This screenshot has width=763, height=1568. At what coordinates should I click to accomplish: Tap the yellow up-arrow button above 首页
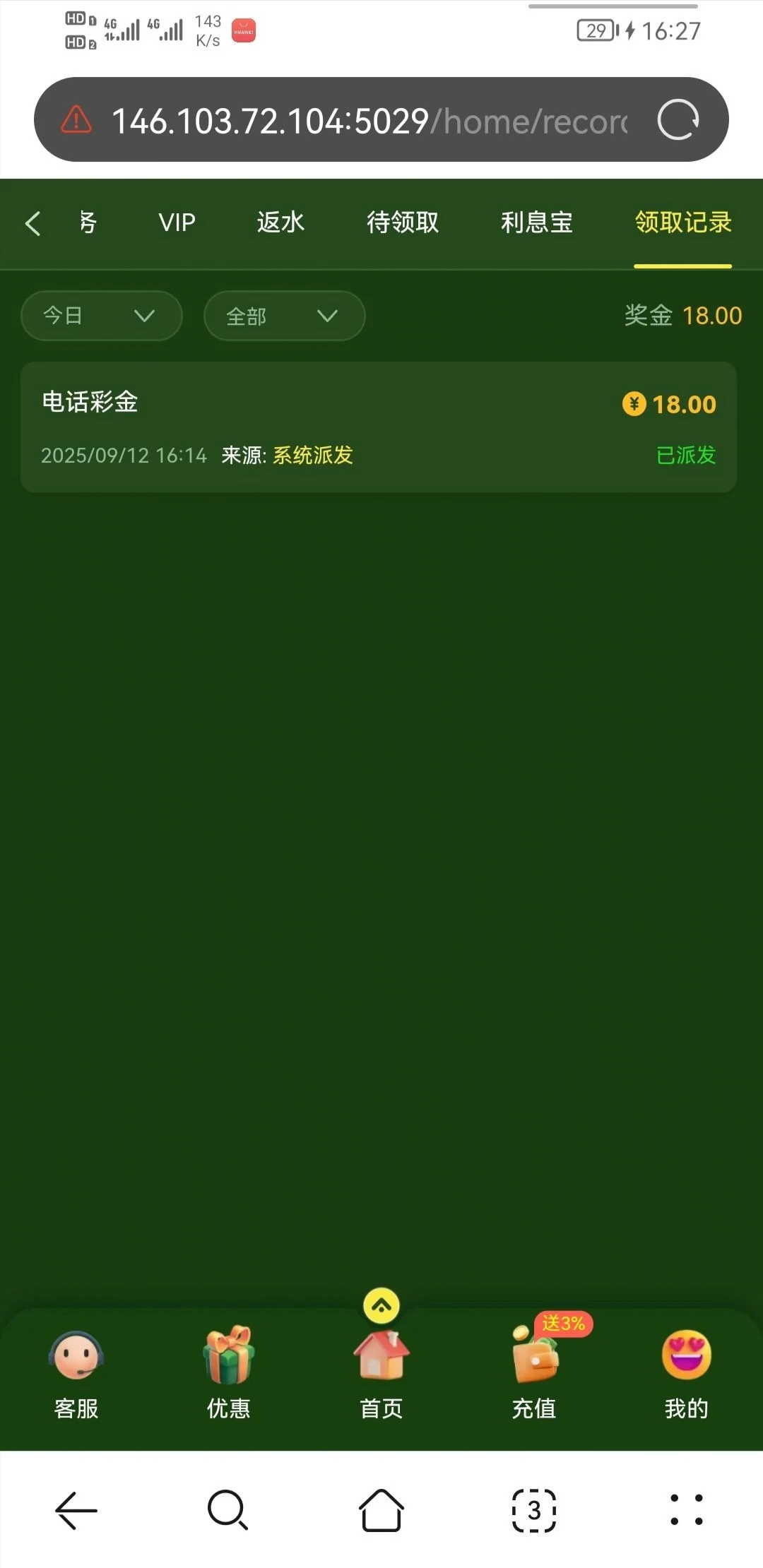coord(381,1306)
